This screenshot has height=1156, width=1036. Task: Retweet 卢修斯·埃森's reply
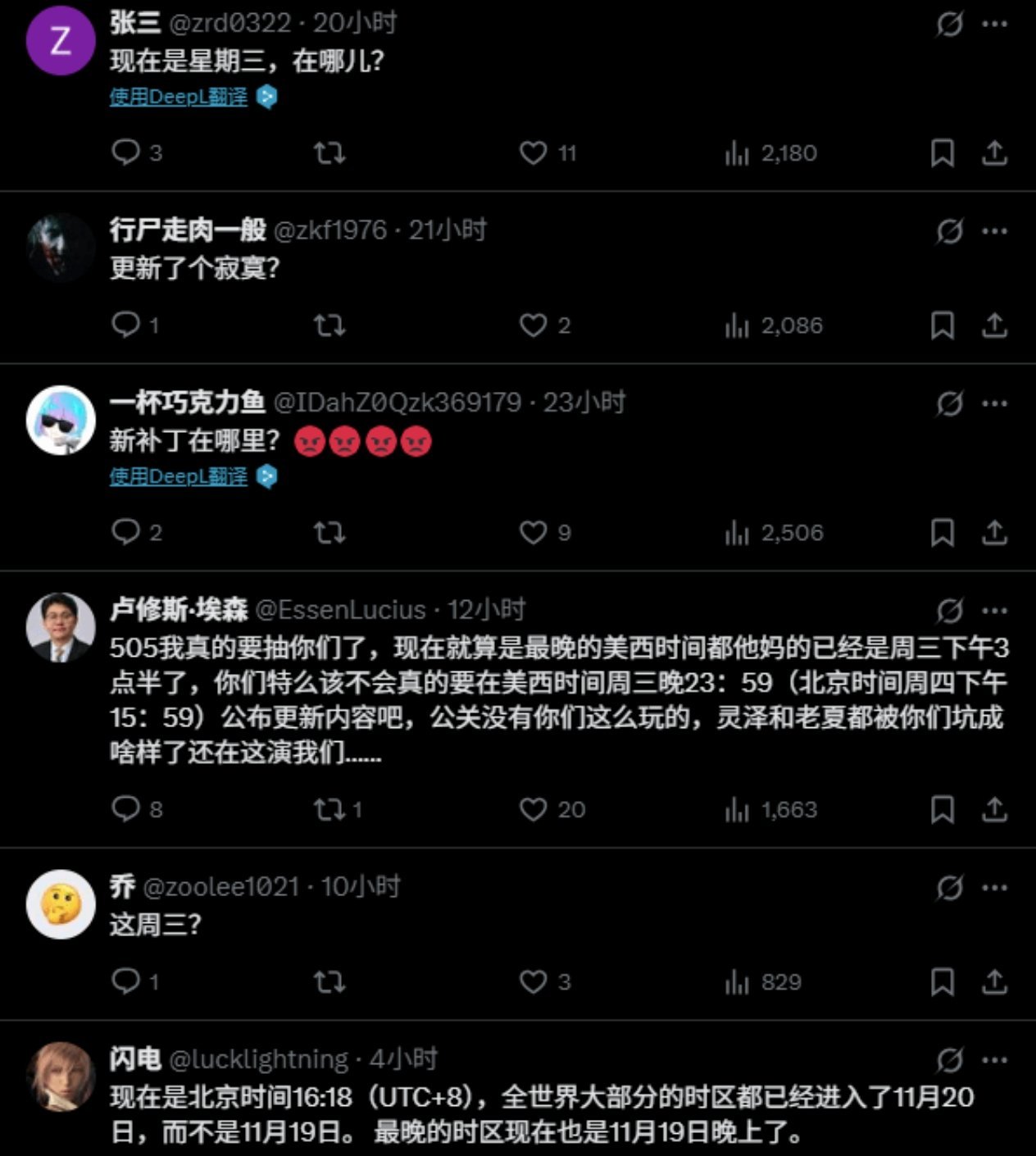click(329, 810)
